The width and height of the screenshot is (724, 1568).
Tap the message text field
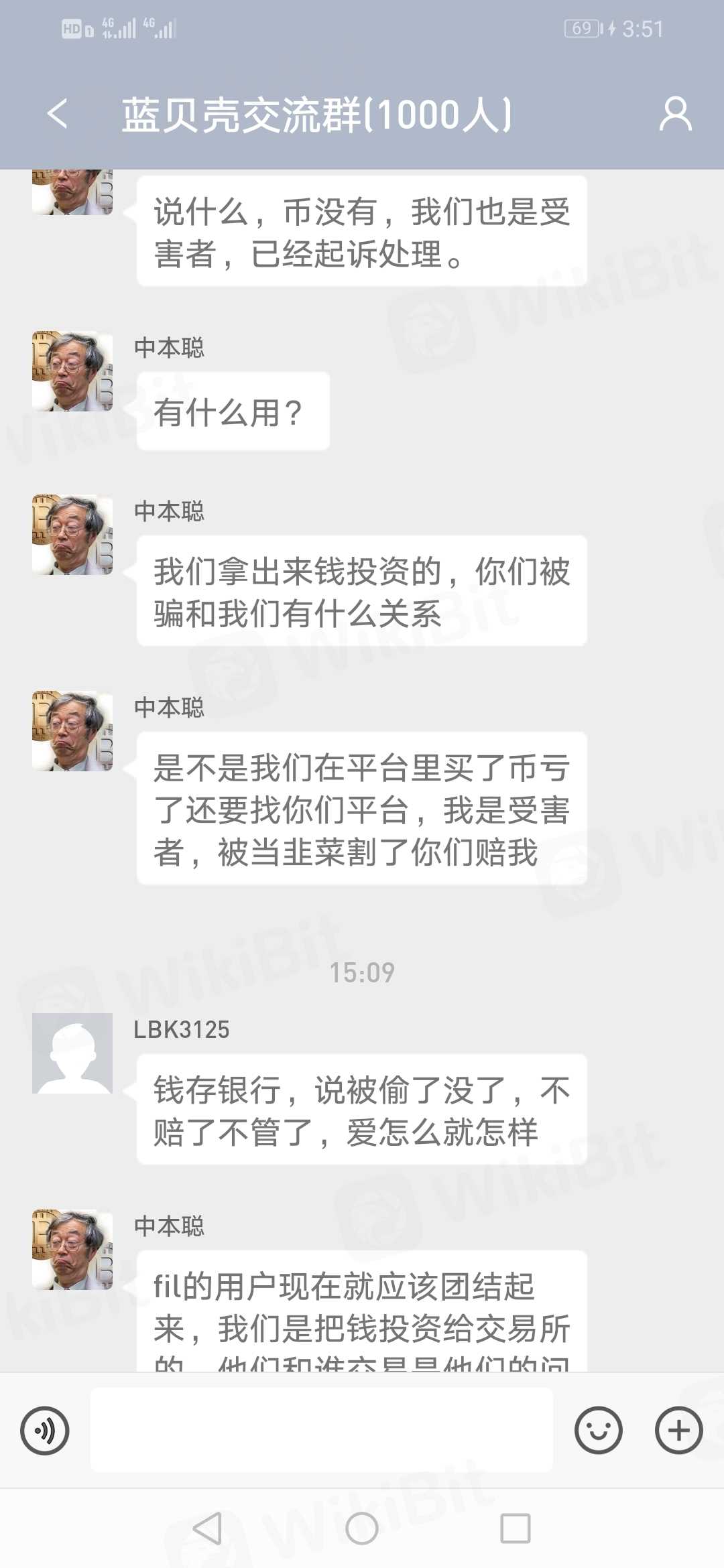(322, 1430)
